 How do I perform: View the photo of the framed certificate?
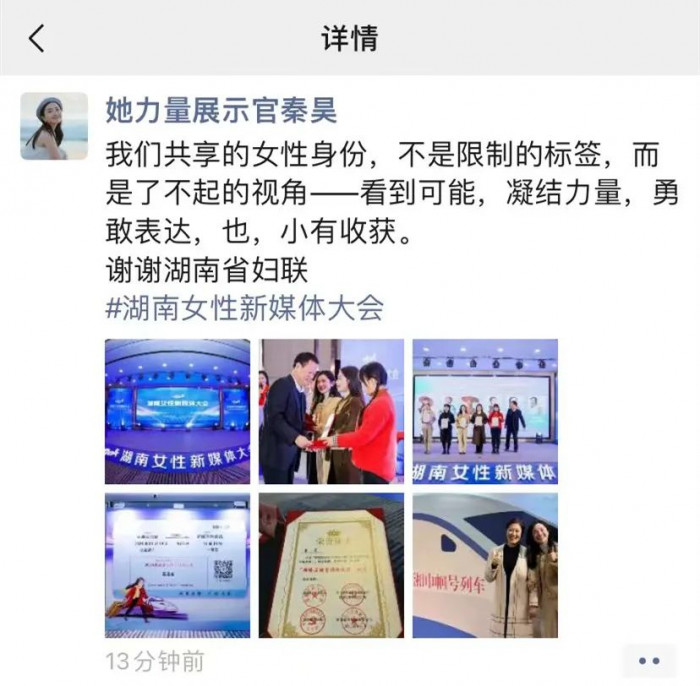click(332, 565)
